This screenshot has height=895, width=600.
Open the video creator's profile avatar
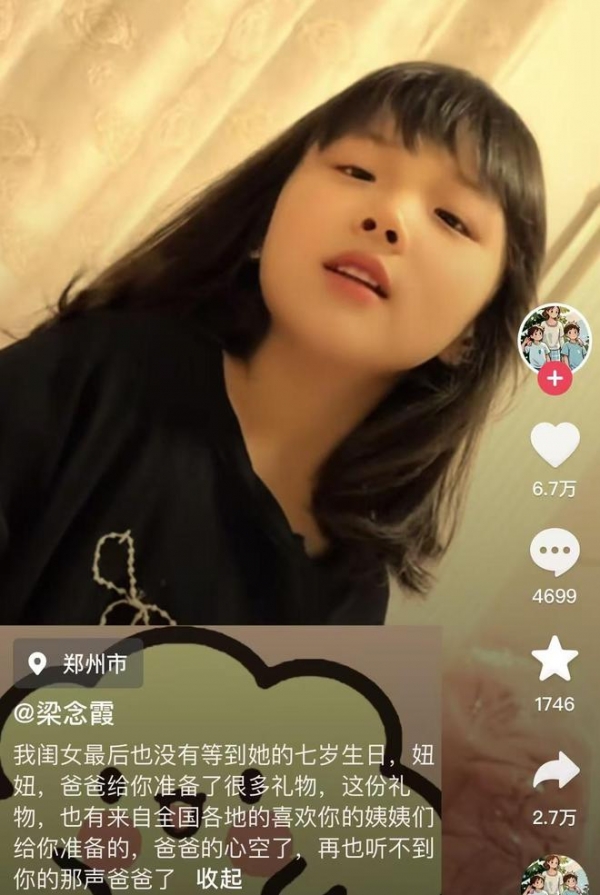[554, 338]
